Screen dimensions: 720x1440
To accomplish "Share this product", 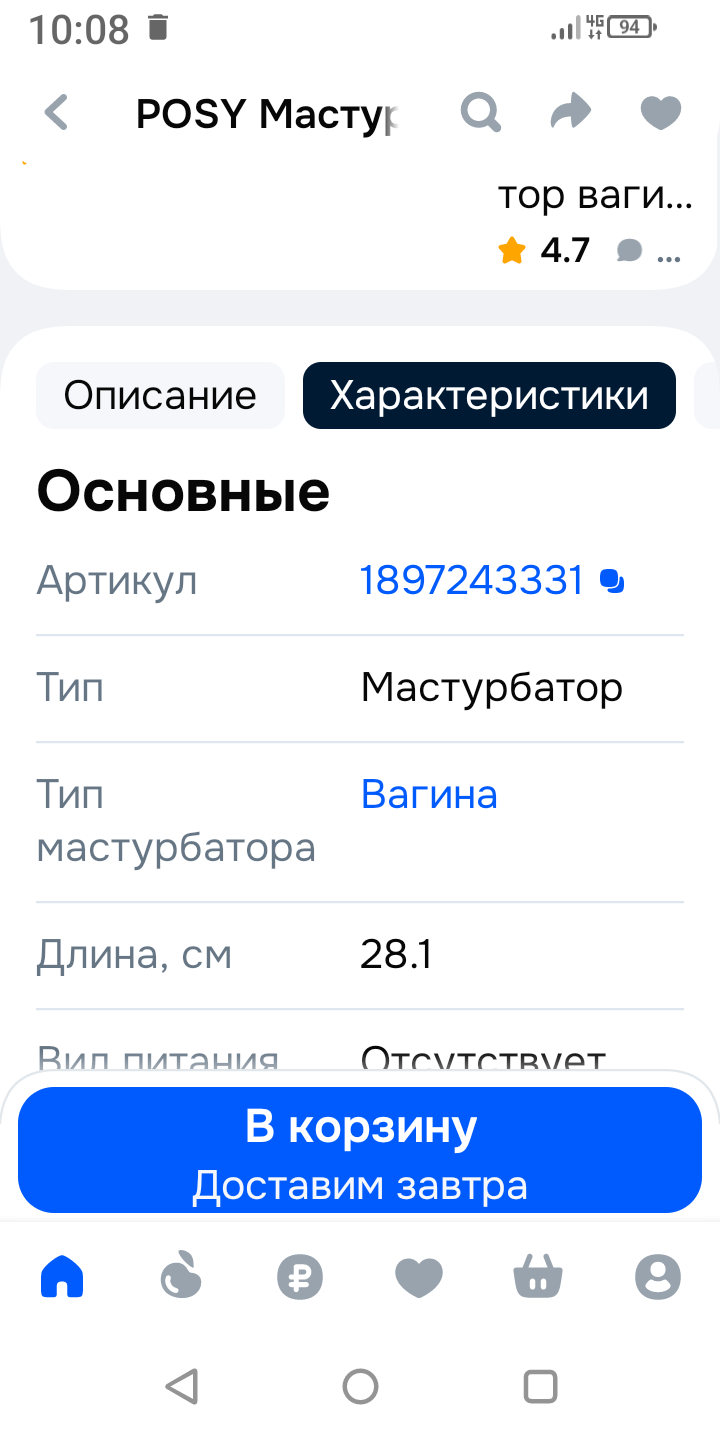I will (x=571, y=113).
